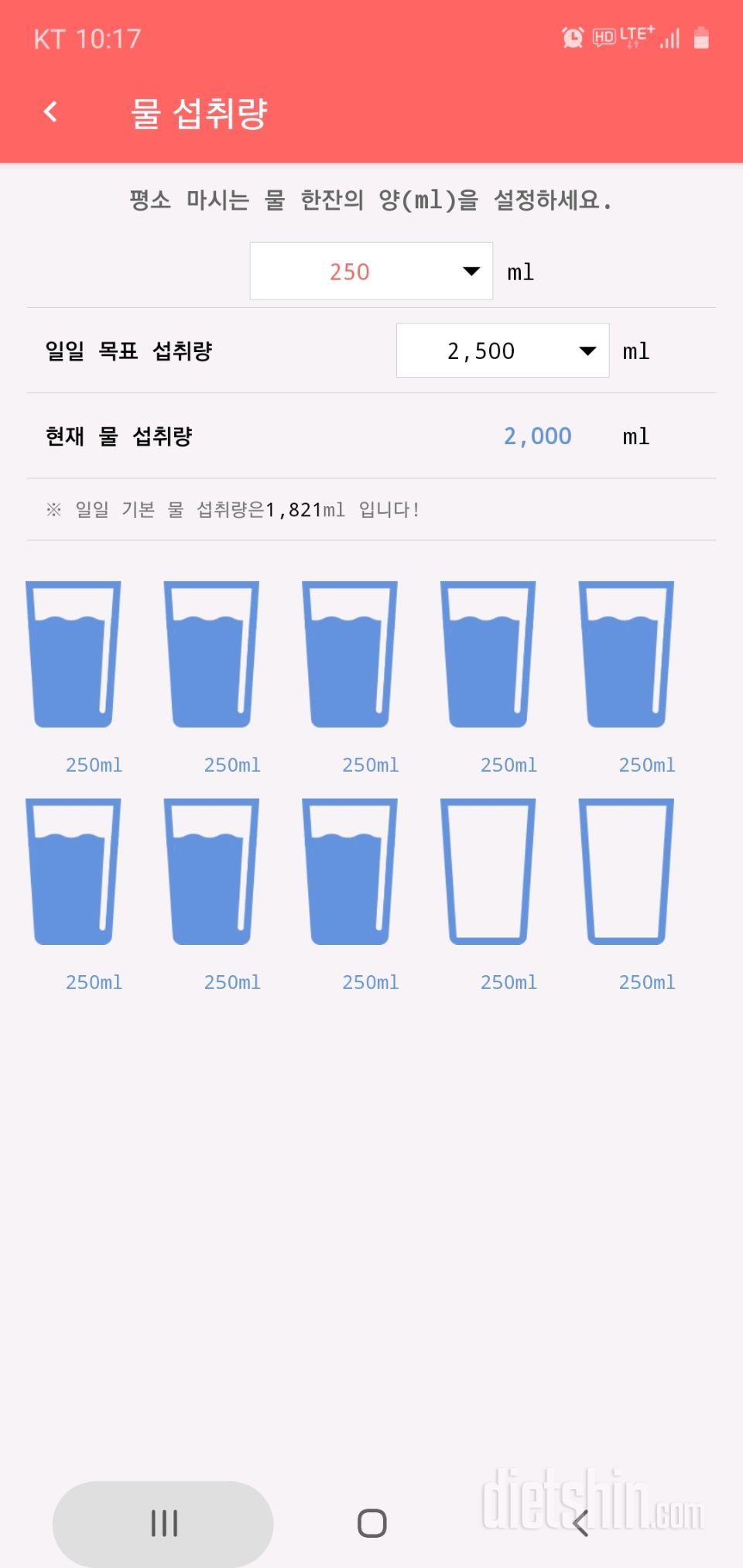Fill the first empty water glass
Viewport: 743px width, 1568px height.
point(488,871)
